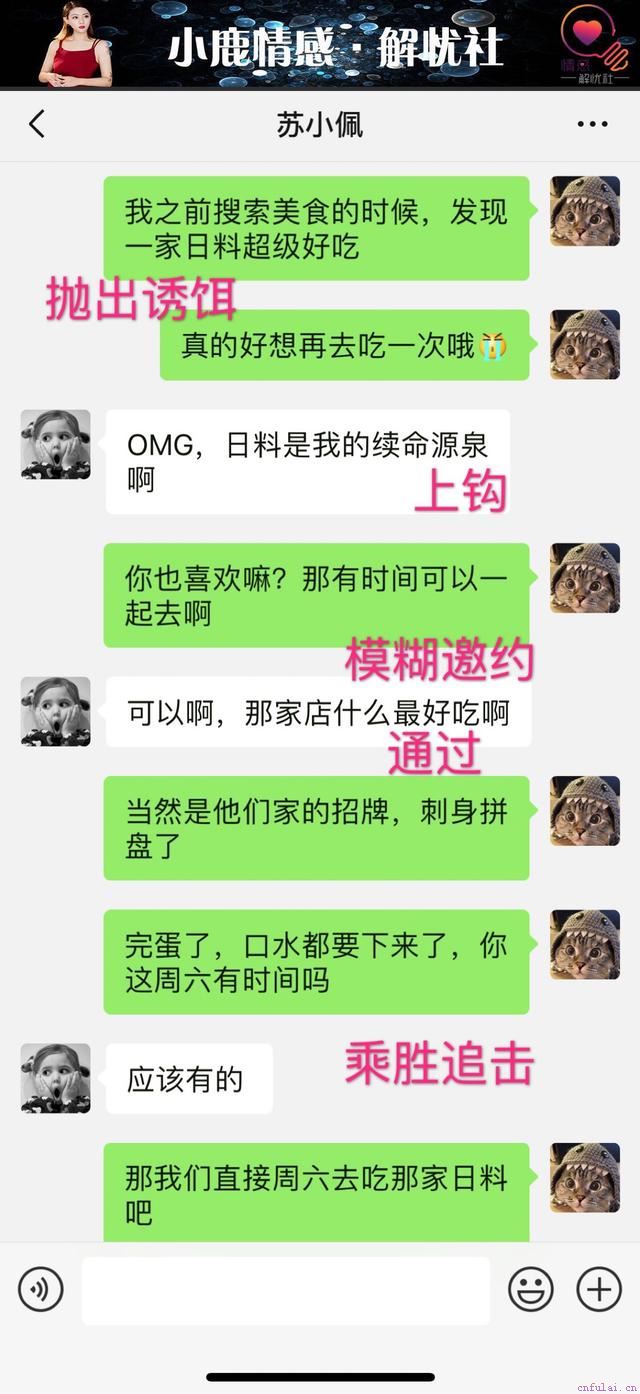Open the plus attachment menu
The width and height of the screenshot is (640, 1394).
598,1290
